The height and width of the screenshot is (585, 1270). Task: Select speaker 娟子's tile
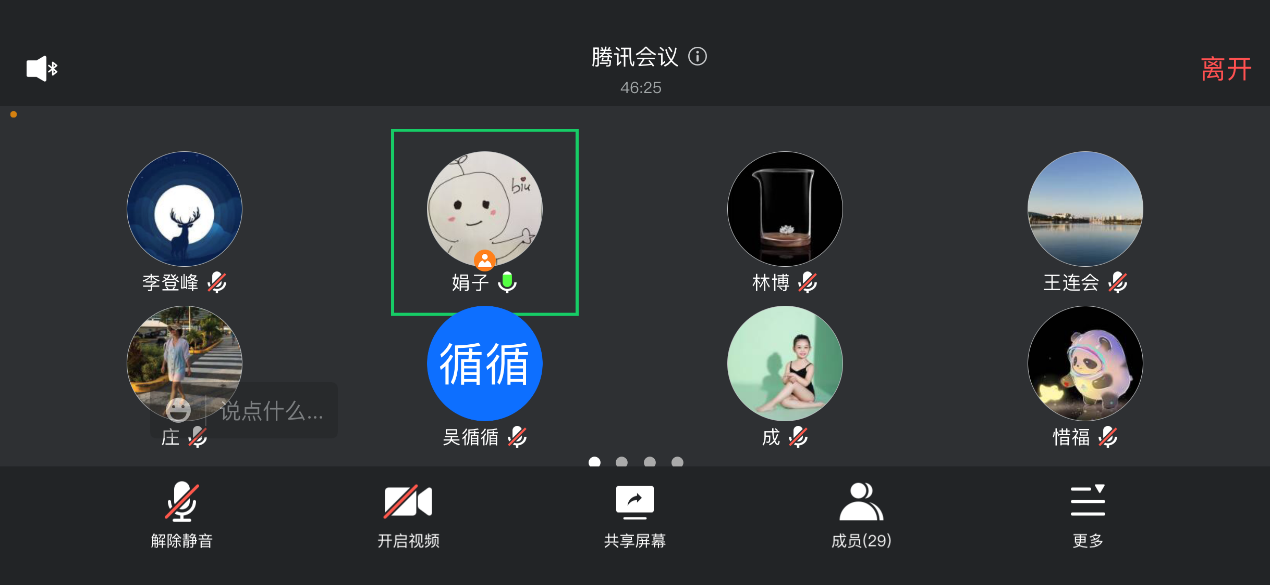[485, 210]
